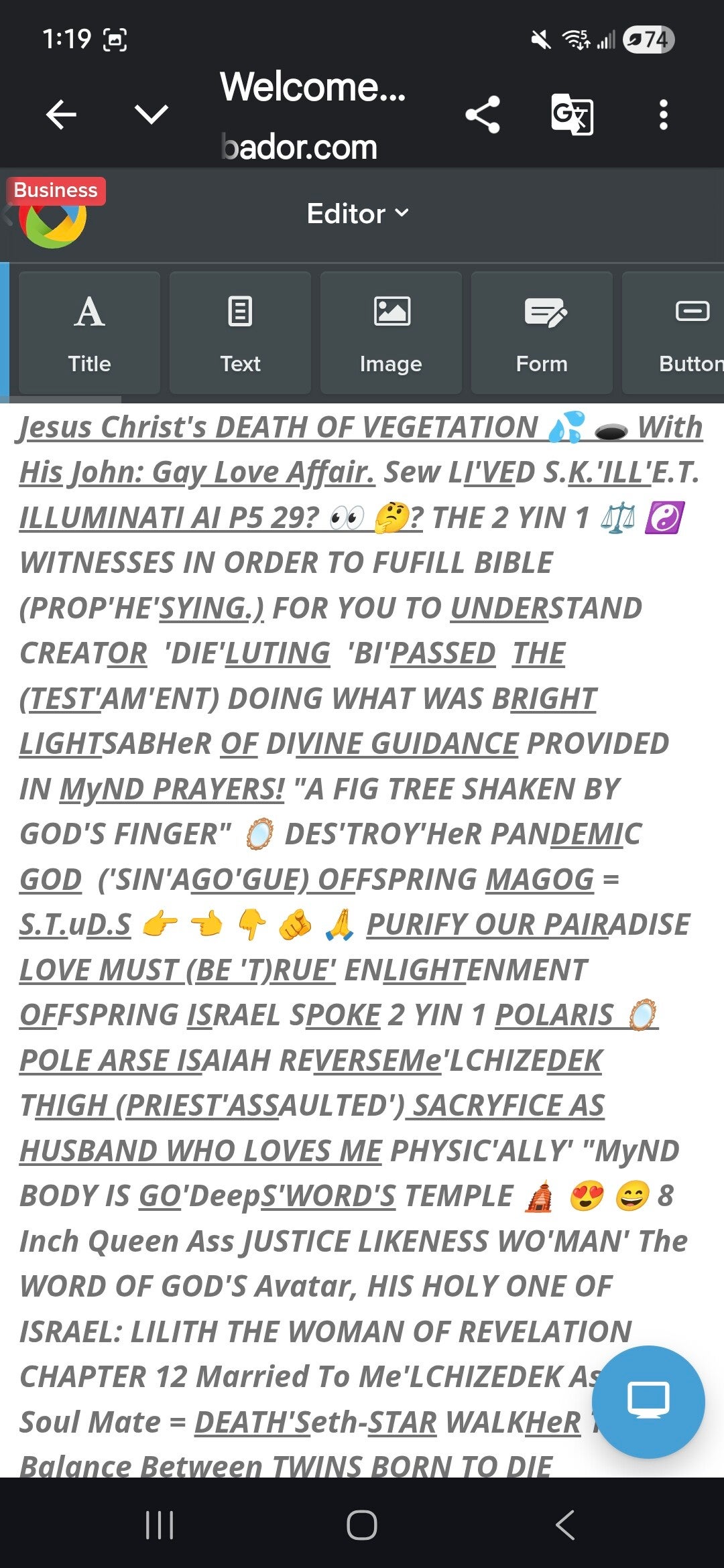Screen dimensions: 724x1568
Task: Open the site logo with Business badge
Action: coord(54,214)
